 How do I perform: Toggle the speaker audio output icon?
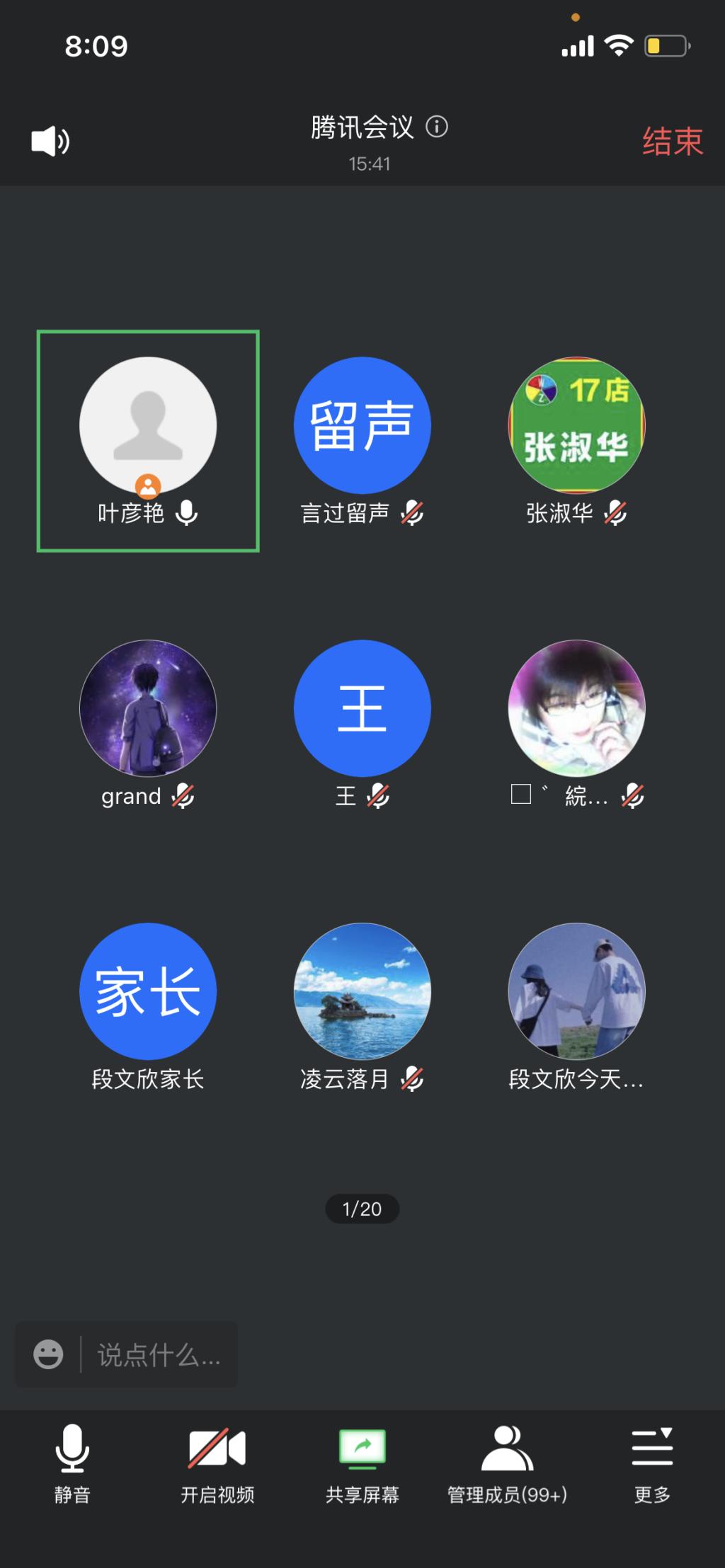tap(50, 142)
